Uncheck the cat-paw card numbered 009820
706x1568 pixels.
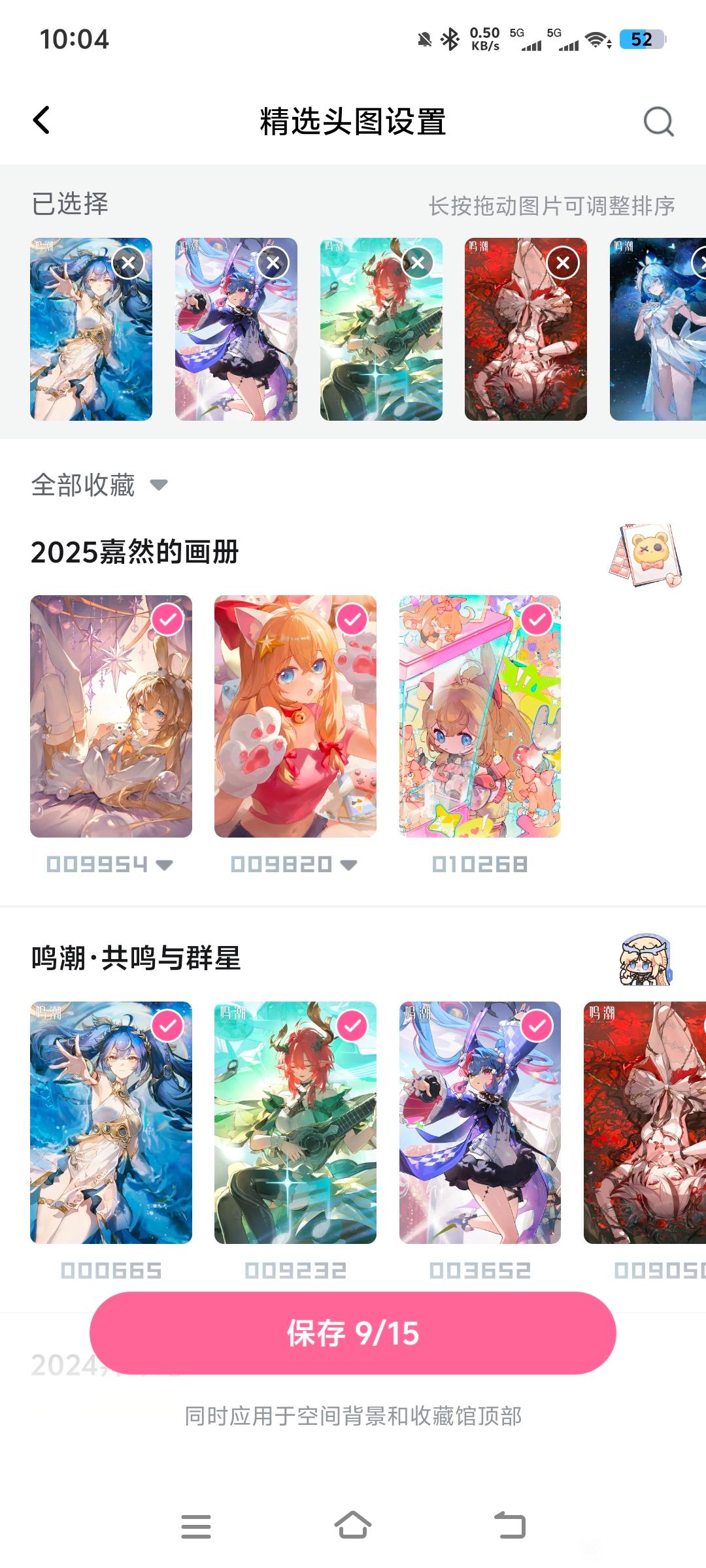[x=352, y=619]
